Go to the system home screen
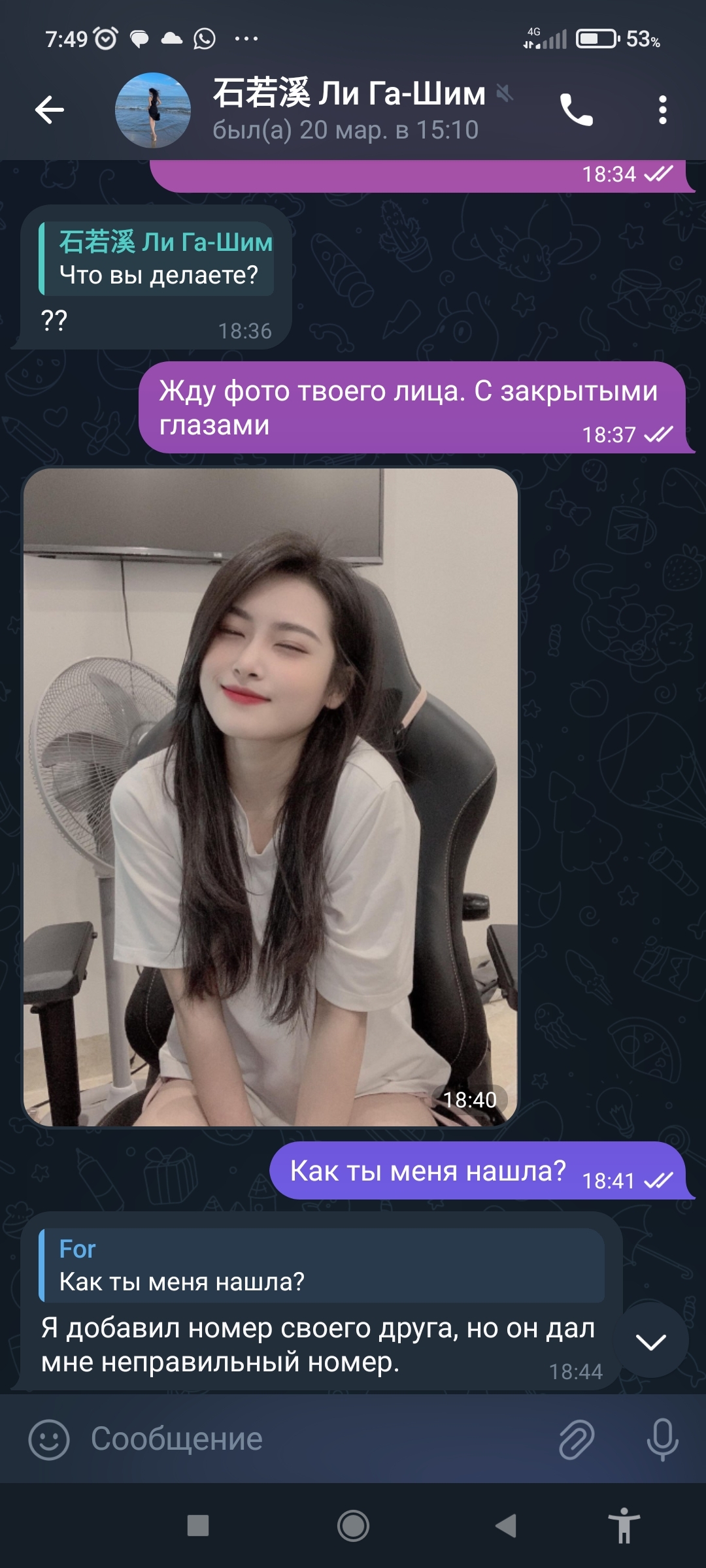 pos(353,1526)
